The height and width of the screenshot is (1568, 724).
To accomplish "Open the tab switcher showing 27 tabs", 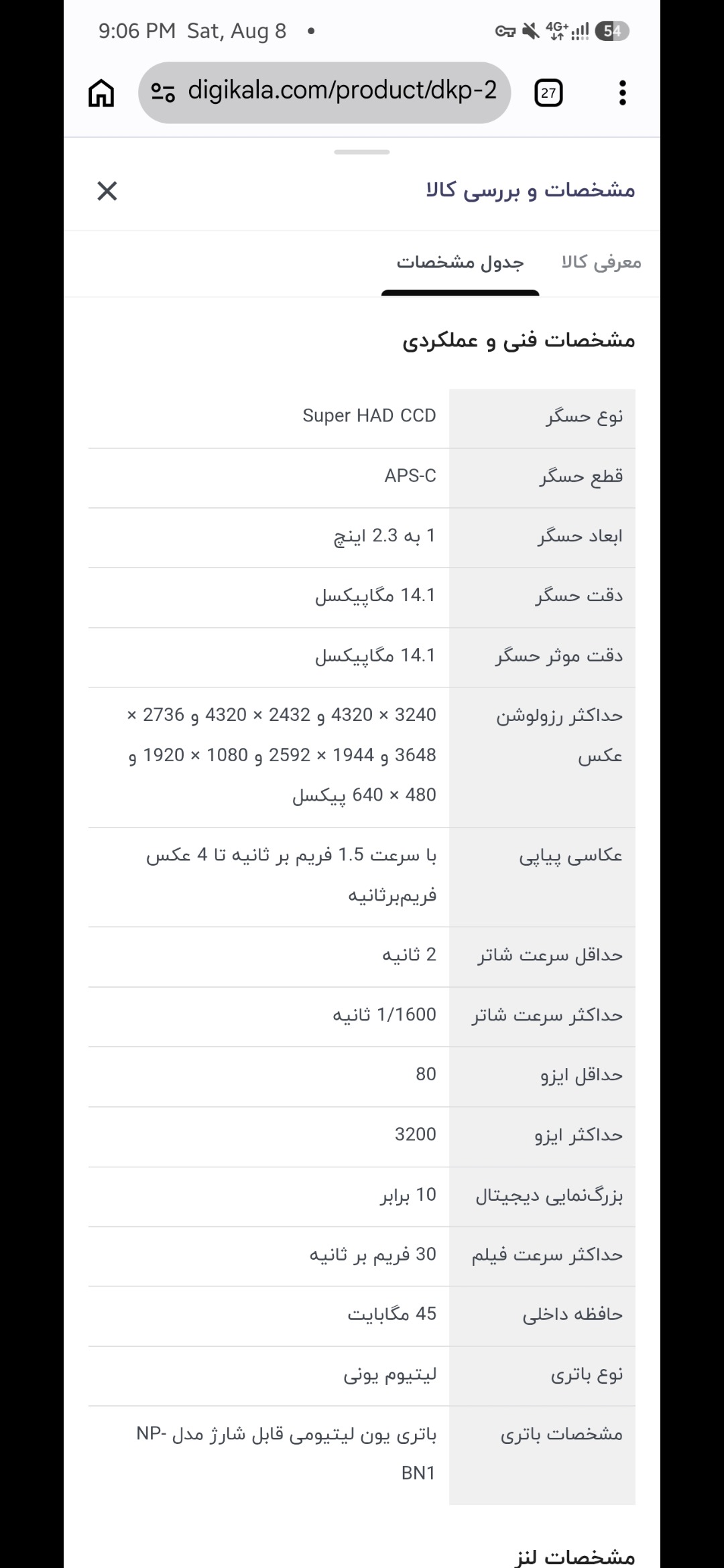I will point(548,92).
